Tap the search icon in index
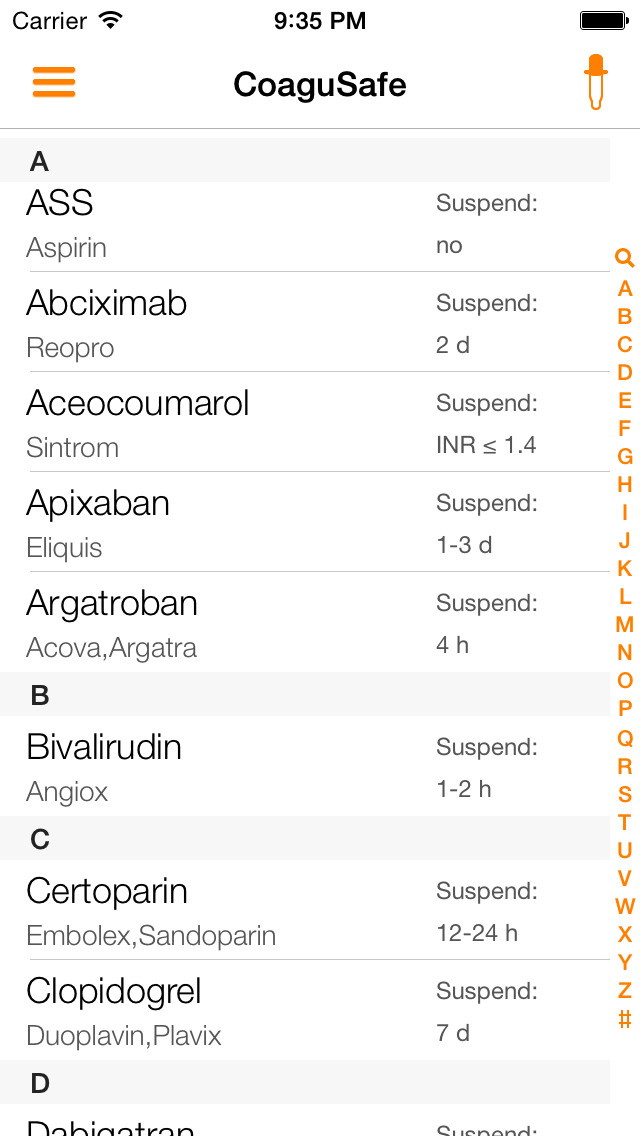 [625, 258]
